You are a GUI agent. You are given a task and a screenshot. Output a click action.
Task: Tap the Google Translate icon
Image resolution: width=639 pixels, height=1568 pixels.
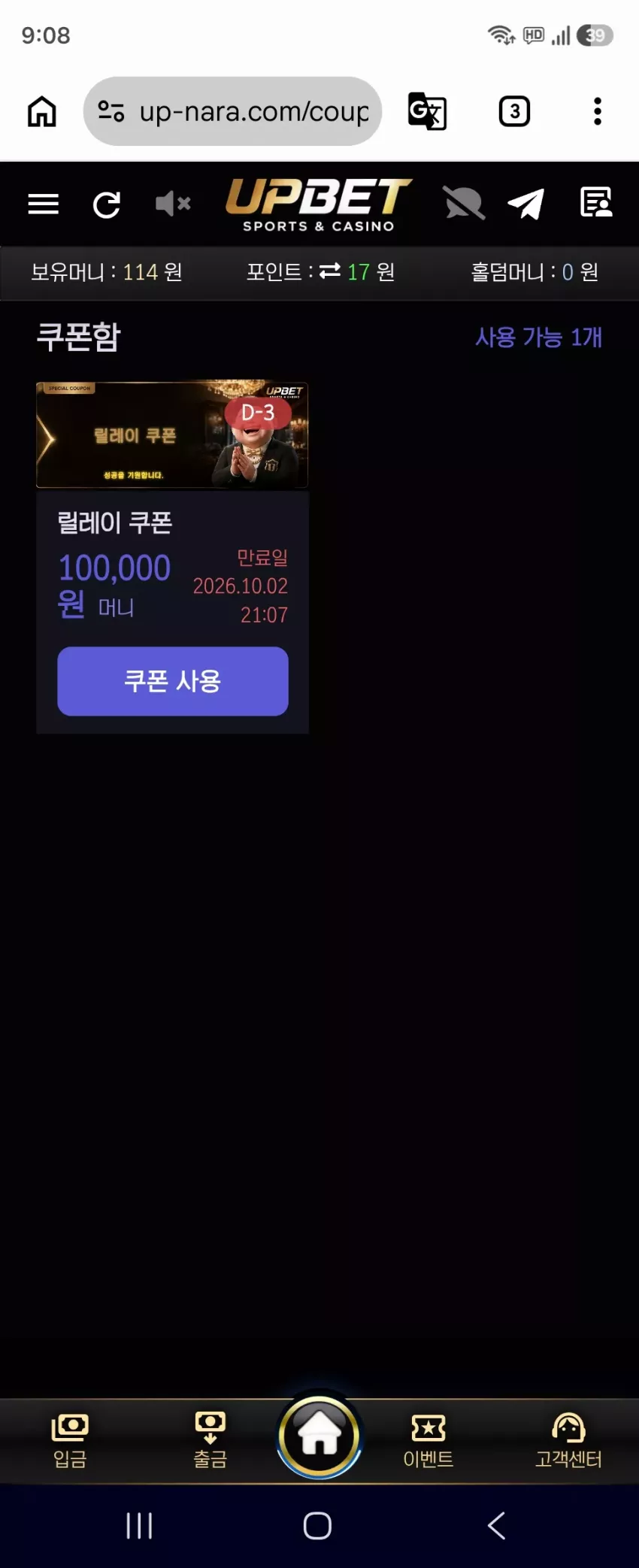tap(427, 111)
